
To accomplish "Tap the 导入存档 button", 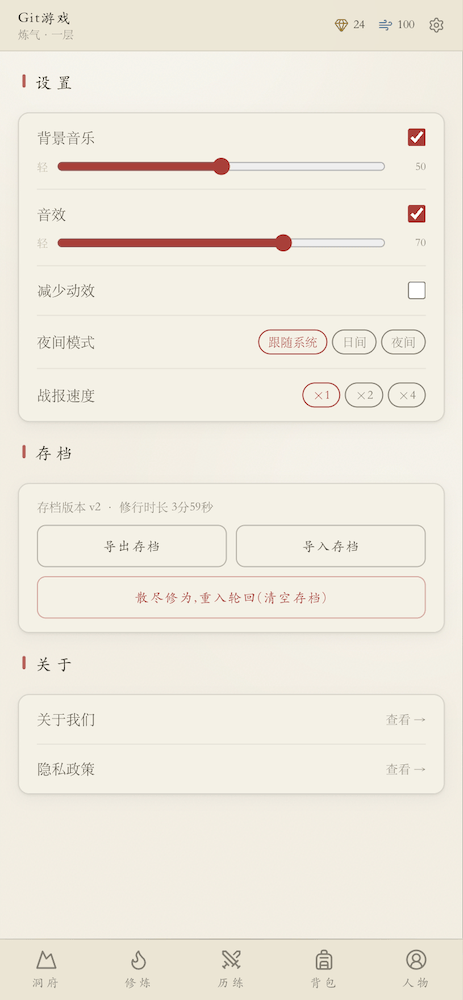I will [x=330, y=546].
